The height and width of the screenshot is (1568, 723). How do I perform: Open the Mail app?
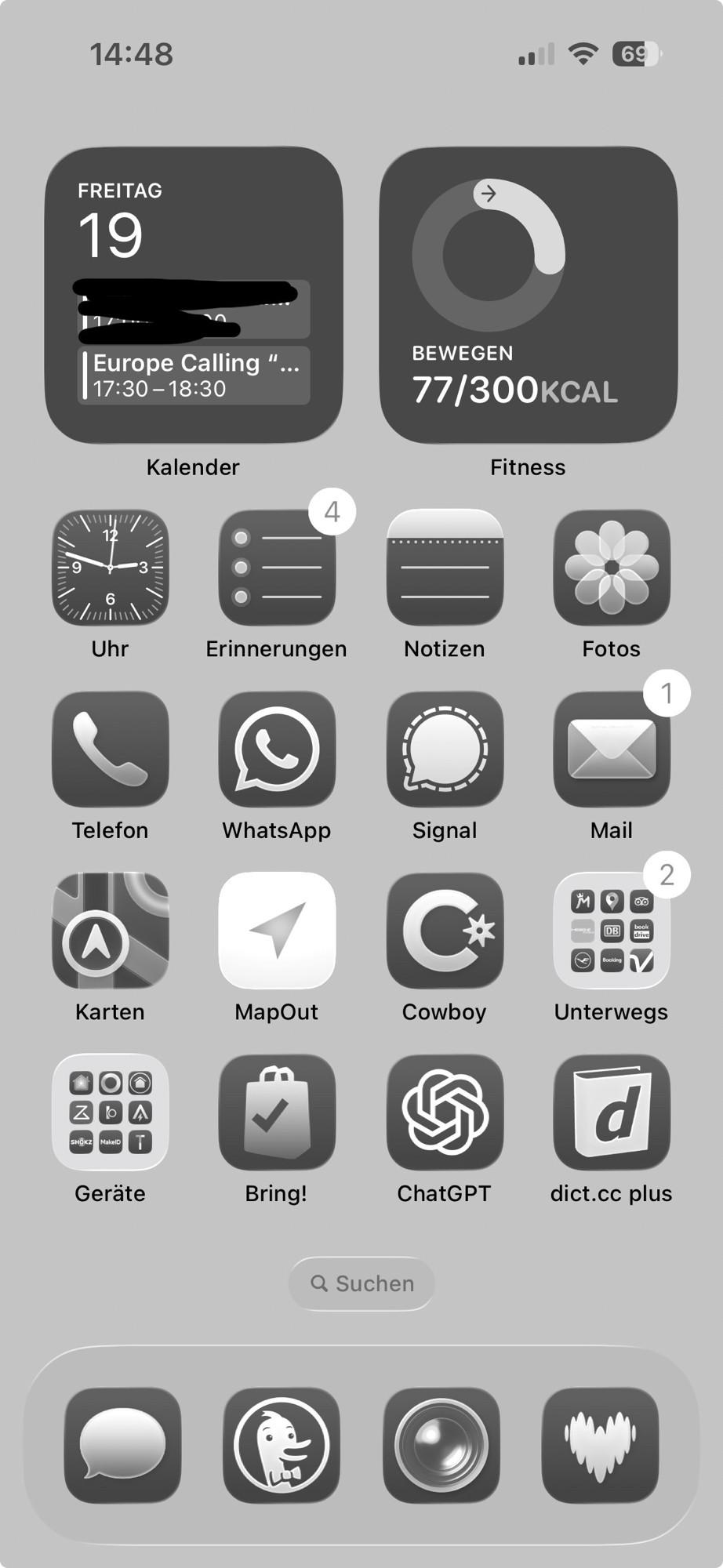click(x=612, y=750)
